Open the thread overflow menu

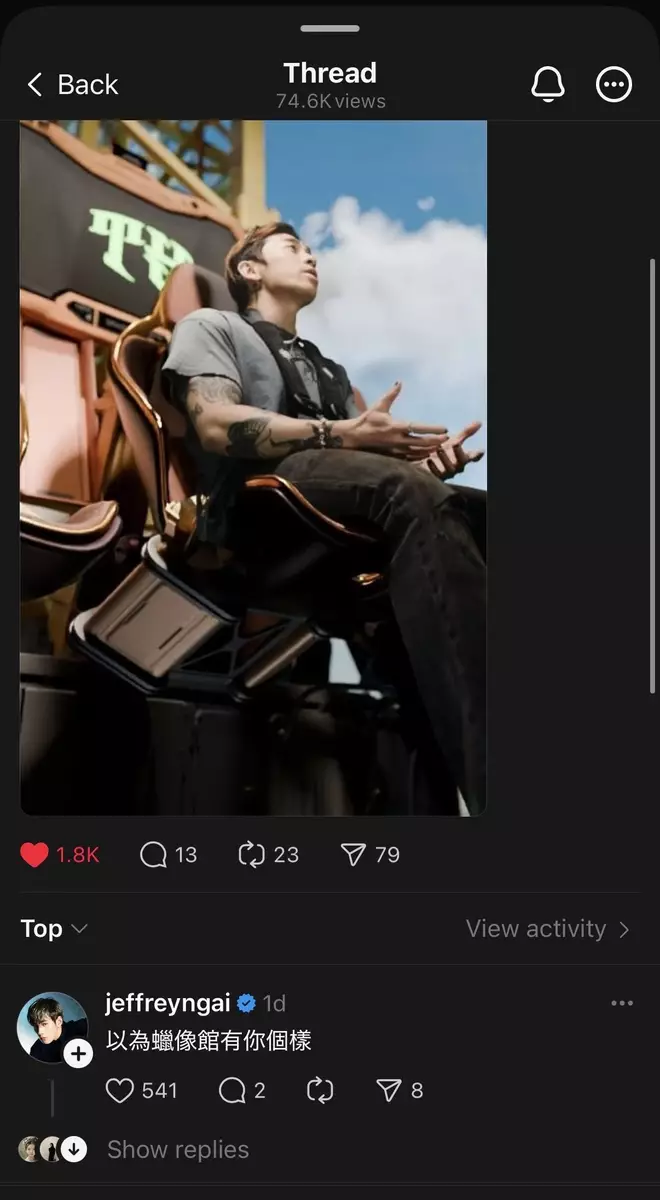coord(614,85)
